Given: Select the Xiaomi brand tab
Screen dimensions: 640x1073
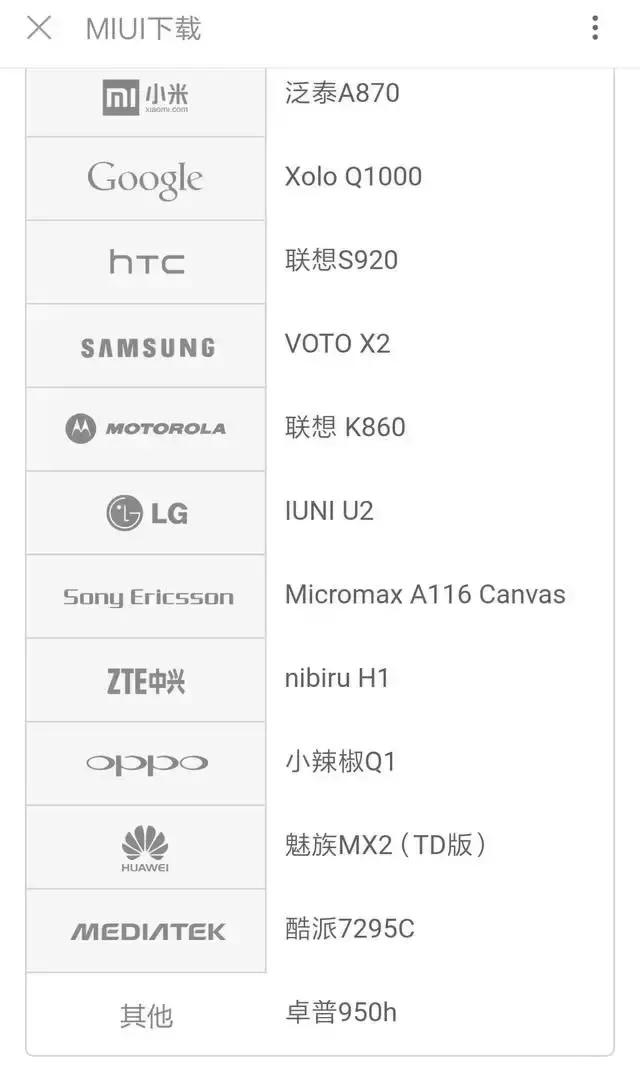Looking at the screenshot, I should (146, 98).
